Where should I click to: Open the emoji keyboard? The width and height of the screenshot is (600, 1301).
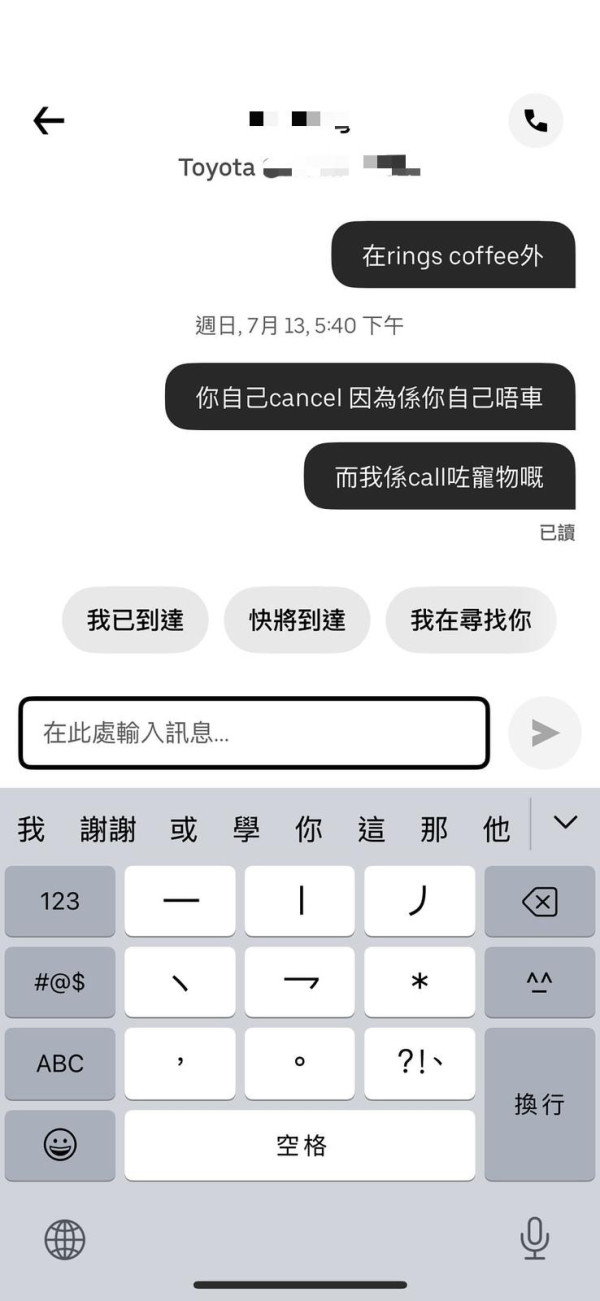pos(60,1145)
